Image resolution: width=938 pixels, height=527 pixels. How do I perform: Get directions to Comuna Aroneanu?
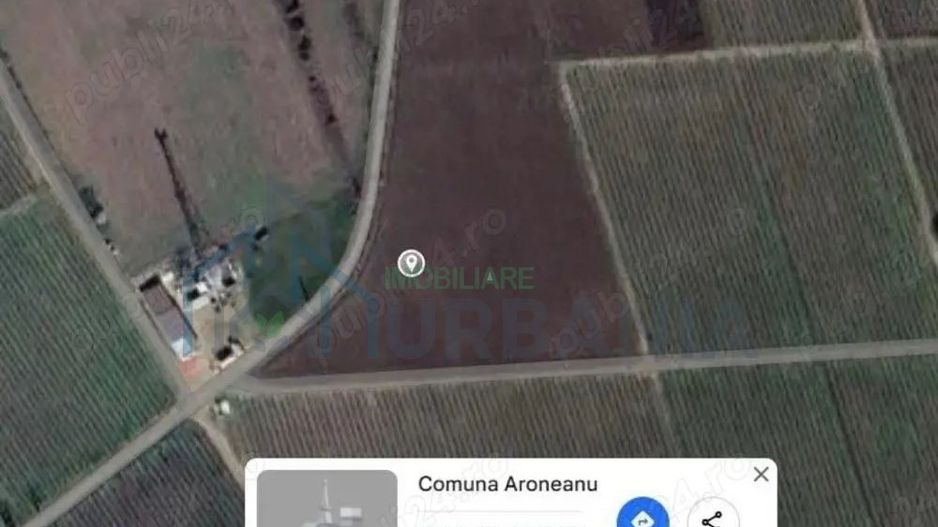click(x=642, y=517)
